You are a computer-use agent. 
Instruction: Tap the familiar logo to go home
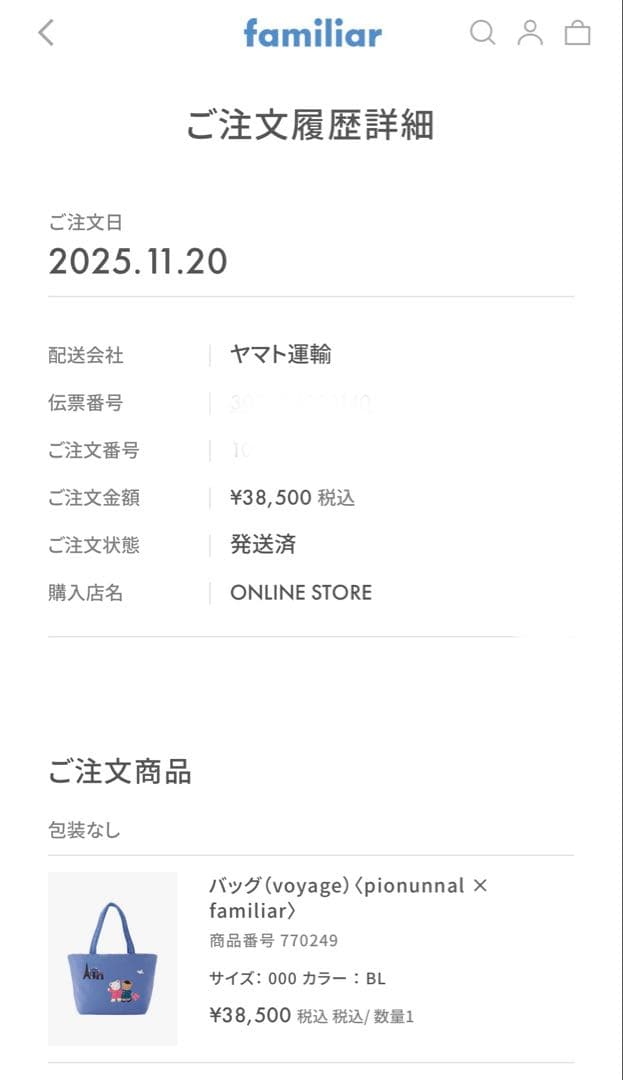(312, 34)
